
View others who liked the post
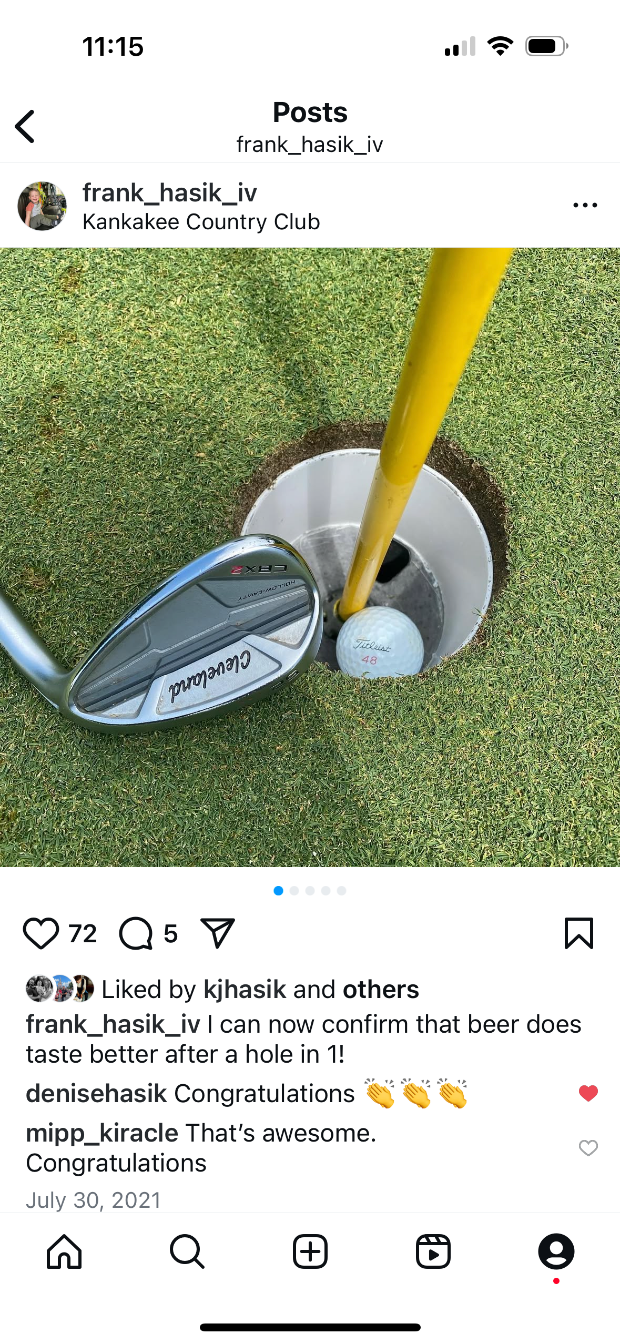380,990
